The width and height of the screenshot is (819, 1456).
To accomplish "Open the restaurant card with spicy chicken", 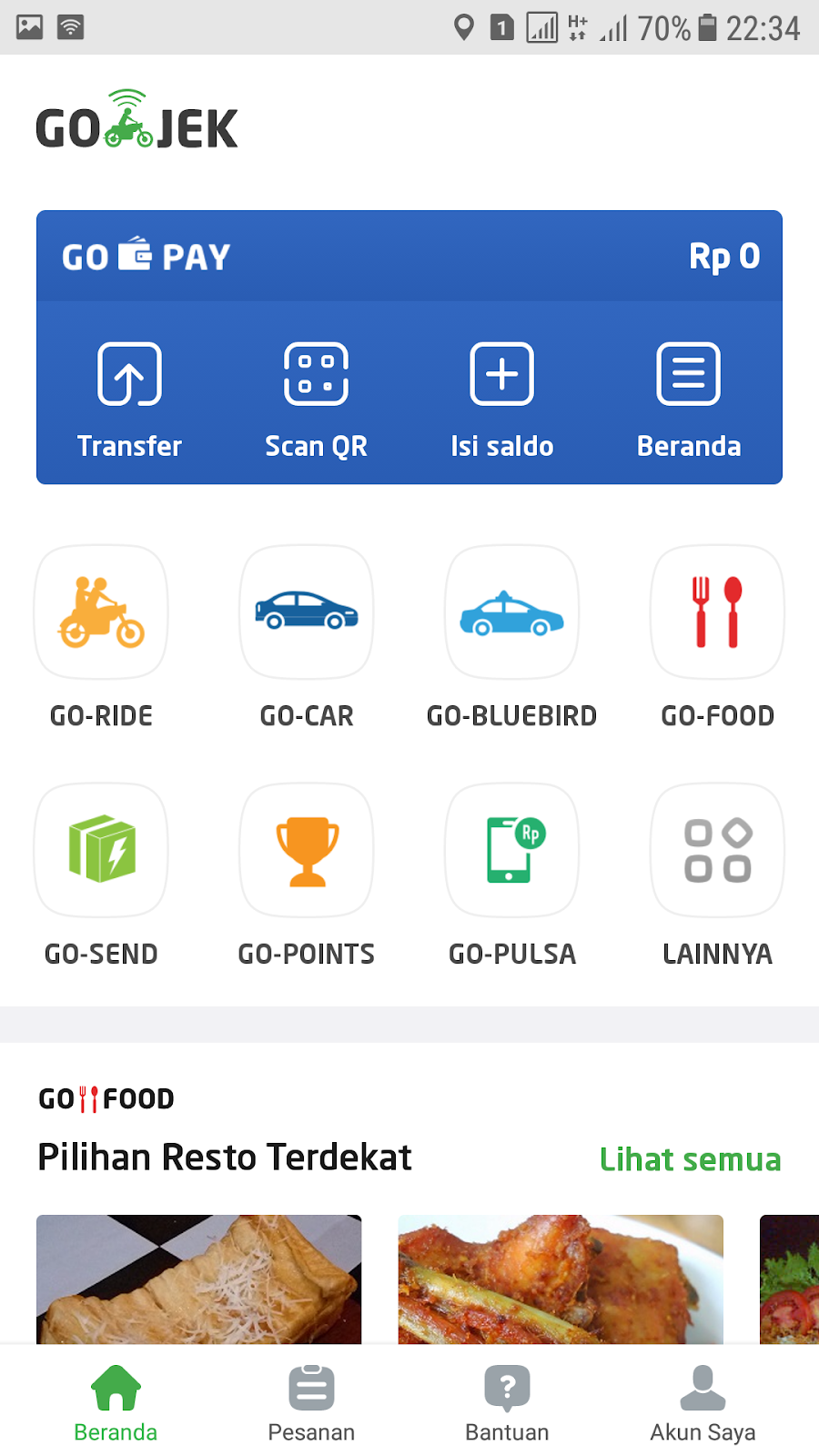I will pos(561,1279).
